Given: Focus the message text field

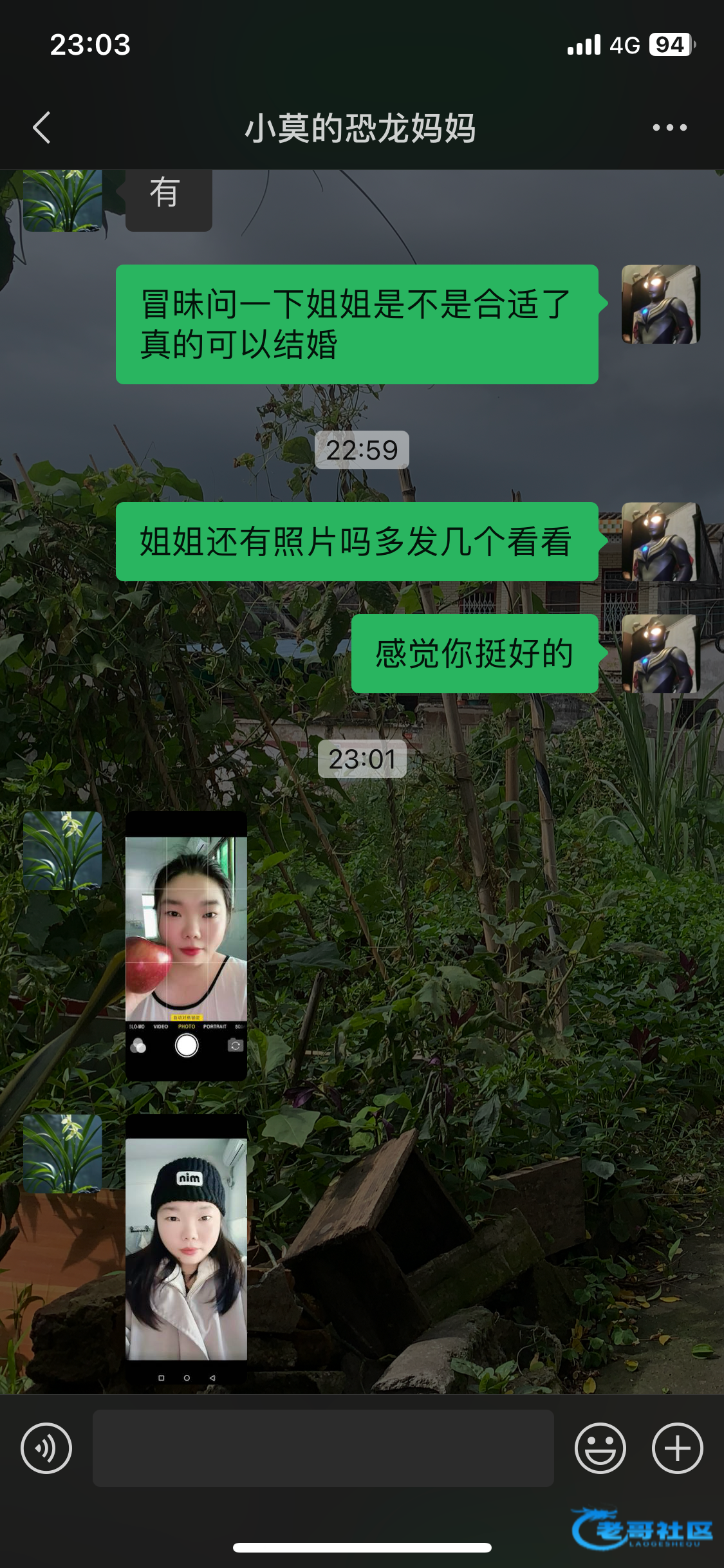Looking at the screenshot, I should tap(323, 1448).
